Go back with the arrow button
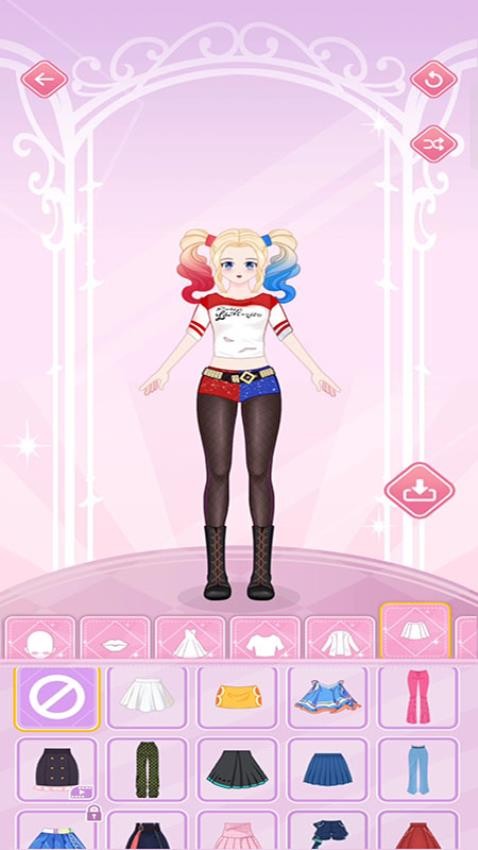Viewport: 478px width, 850px height. point(44,80)
